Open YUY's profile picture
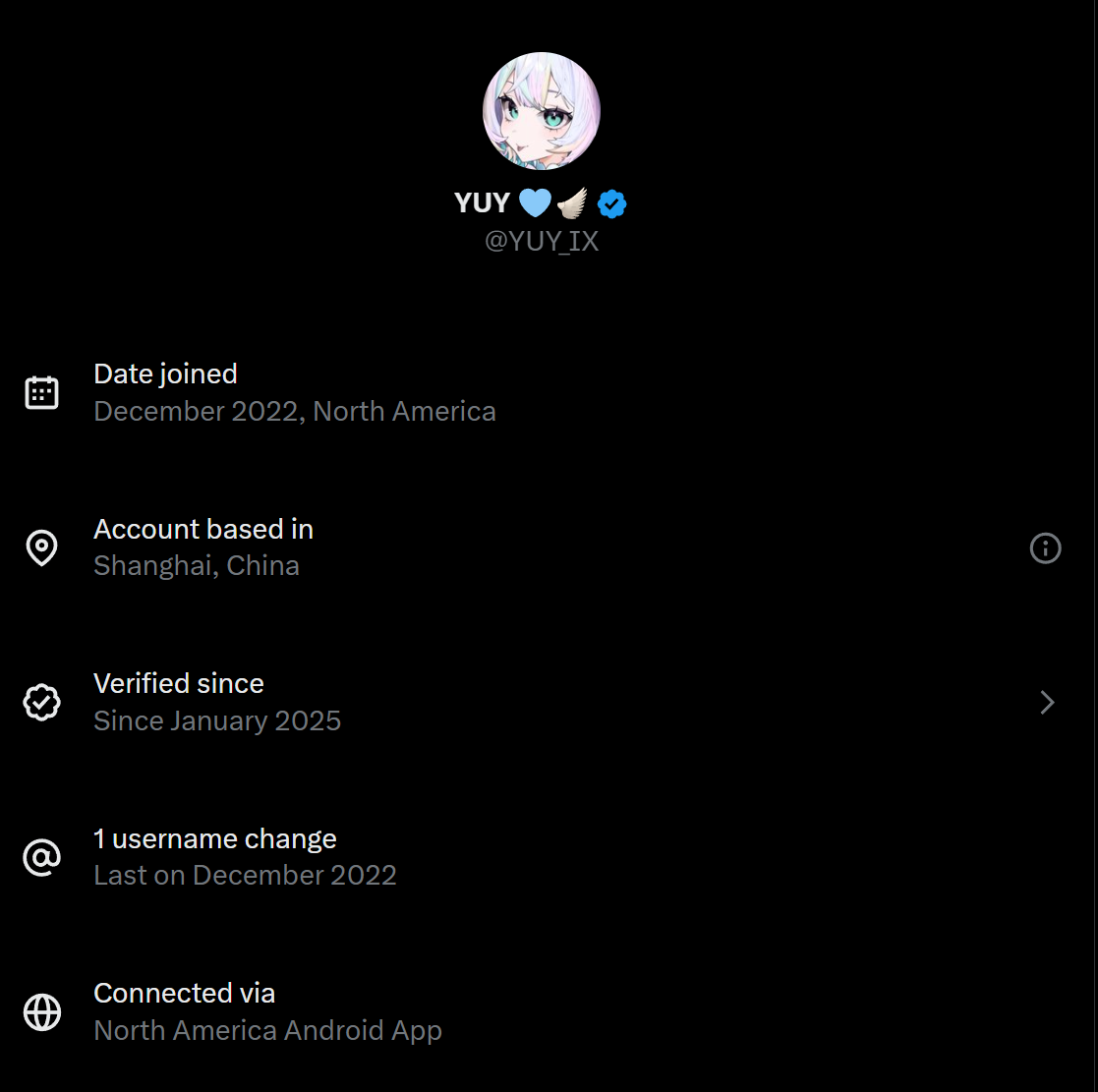This screenshot has width=1098, height=1092. (542, 111)
